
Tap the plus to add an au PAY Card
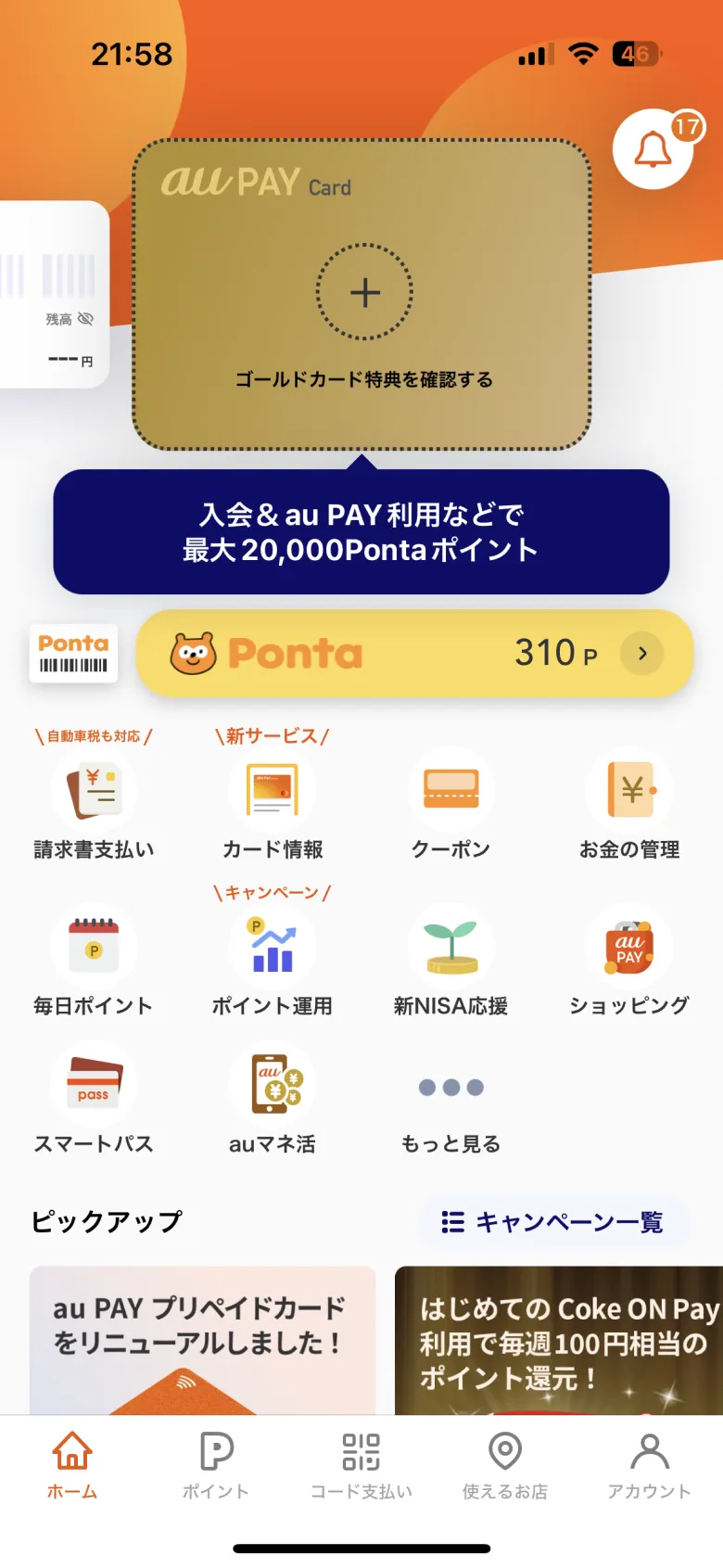coord(363,293)
